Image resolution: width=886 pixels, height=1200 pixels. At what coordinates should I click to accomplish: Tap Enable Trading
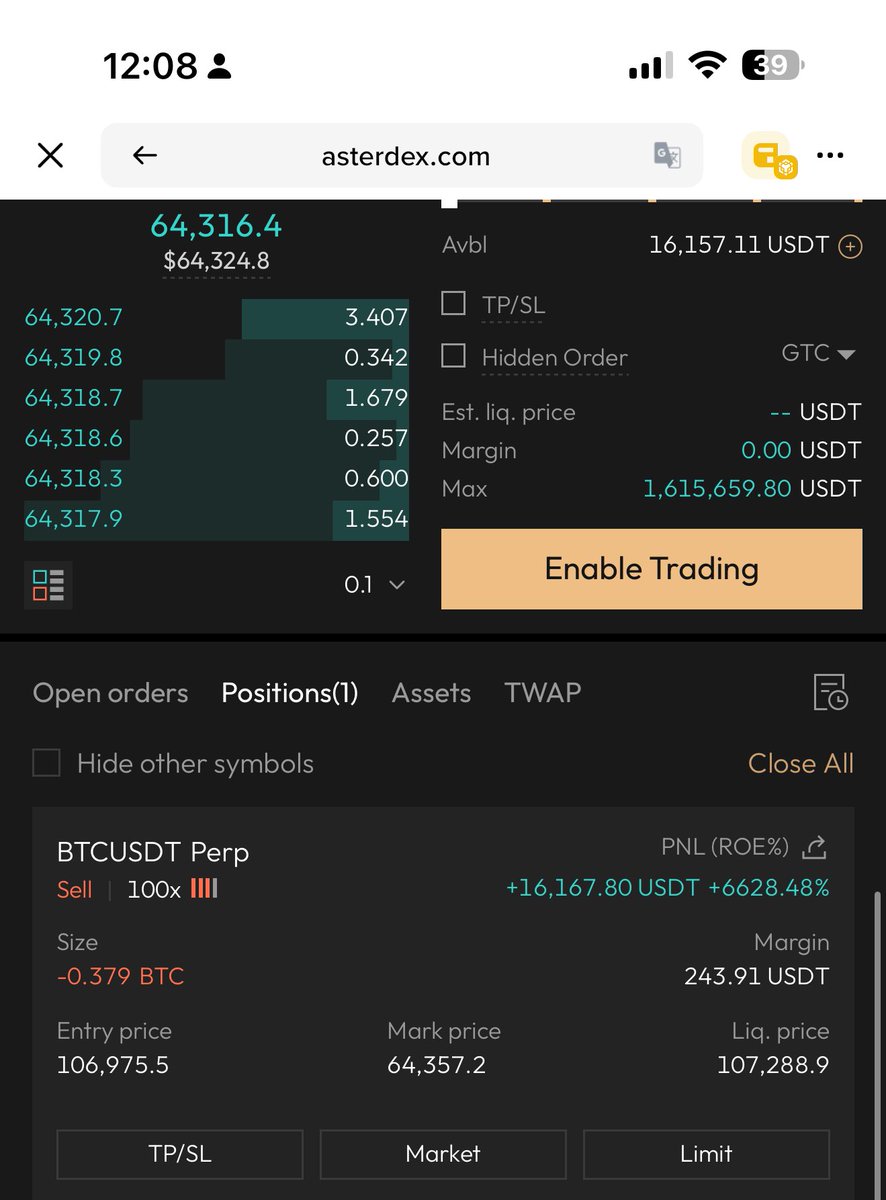coord(651,569)
